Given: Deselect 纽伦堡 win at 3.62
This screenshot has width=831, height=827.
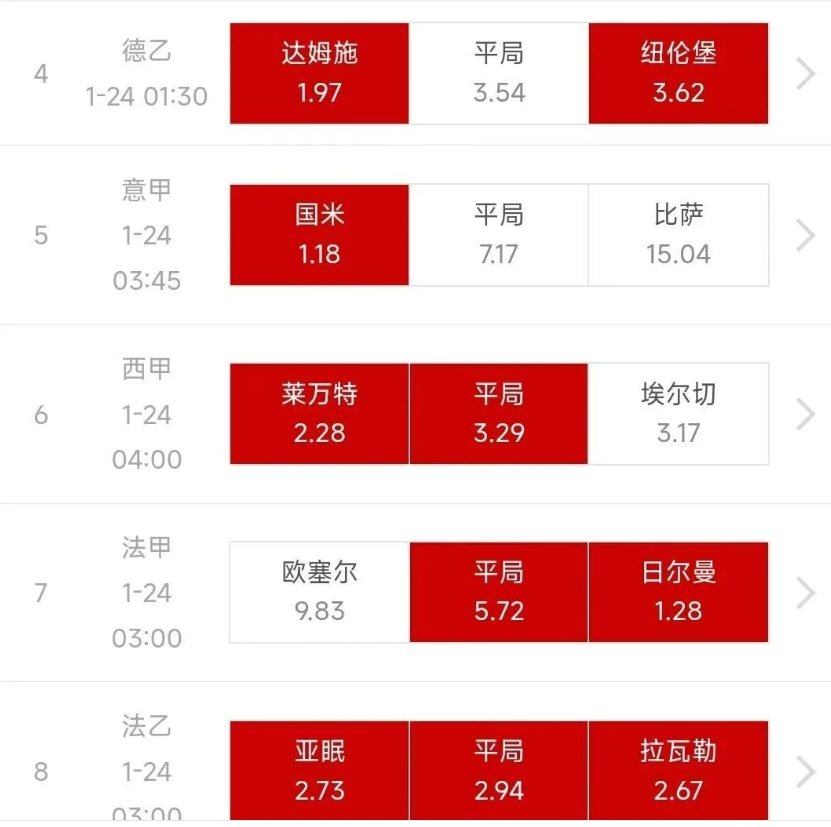Looking at the screenshot, I should pos(678,73).
